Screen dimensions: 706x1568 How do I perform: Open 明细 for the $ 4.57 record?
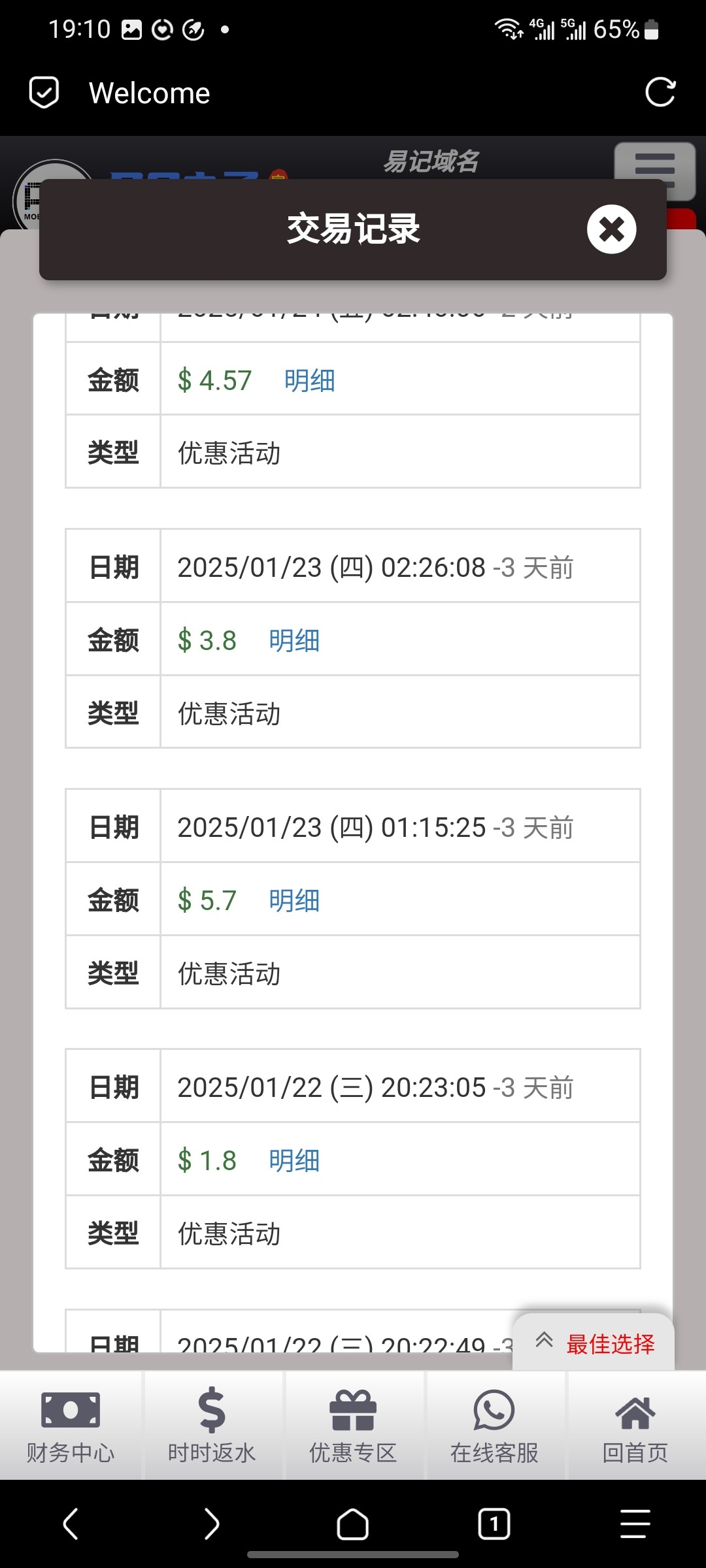[310, 380]
